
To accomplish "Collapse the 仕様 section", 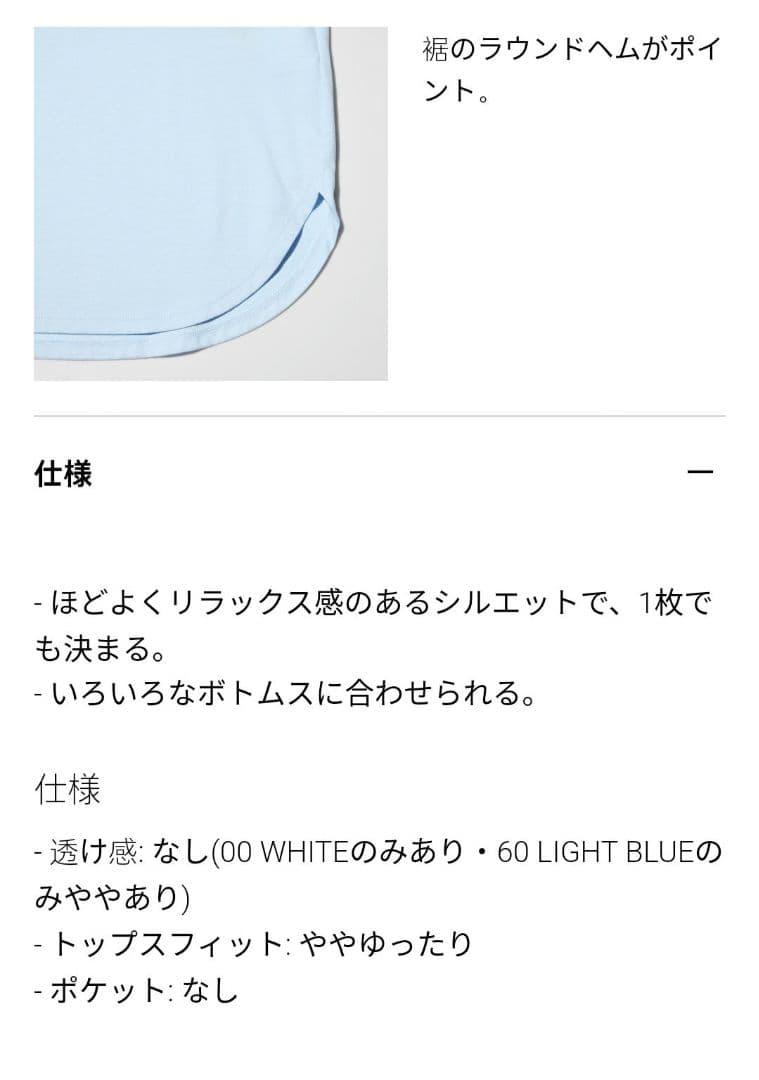I will 700,472.
